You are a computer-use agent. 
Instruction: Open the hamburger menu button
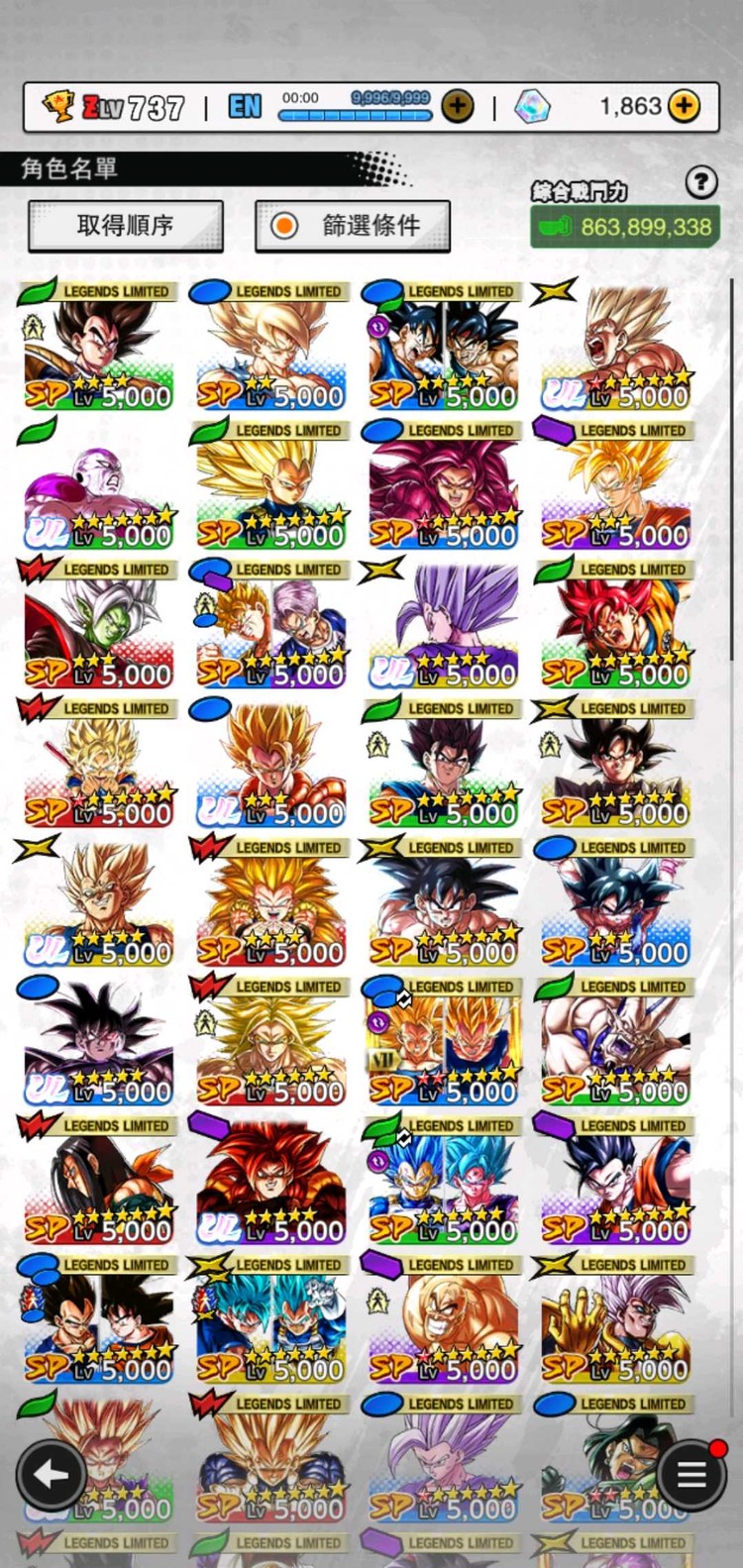(x=691, y=1475)
